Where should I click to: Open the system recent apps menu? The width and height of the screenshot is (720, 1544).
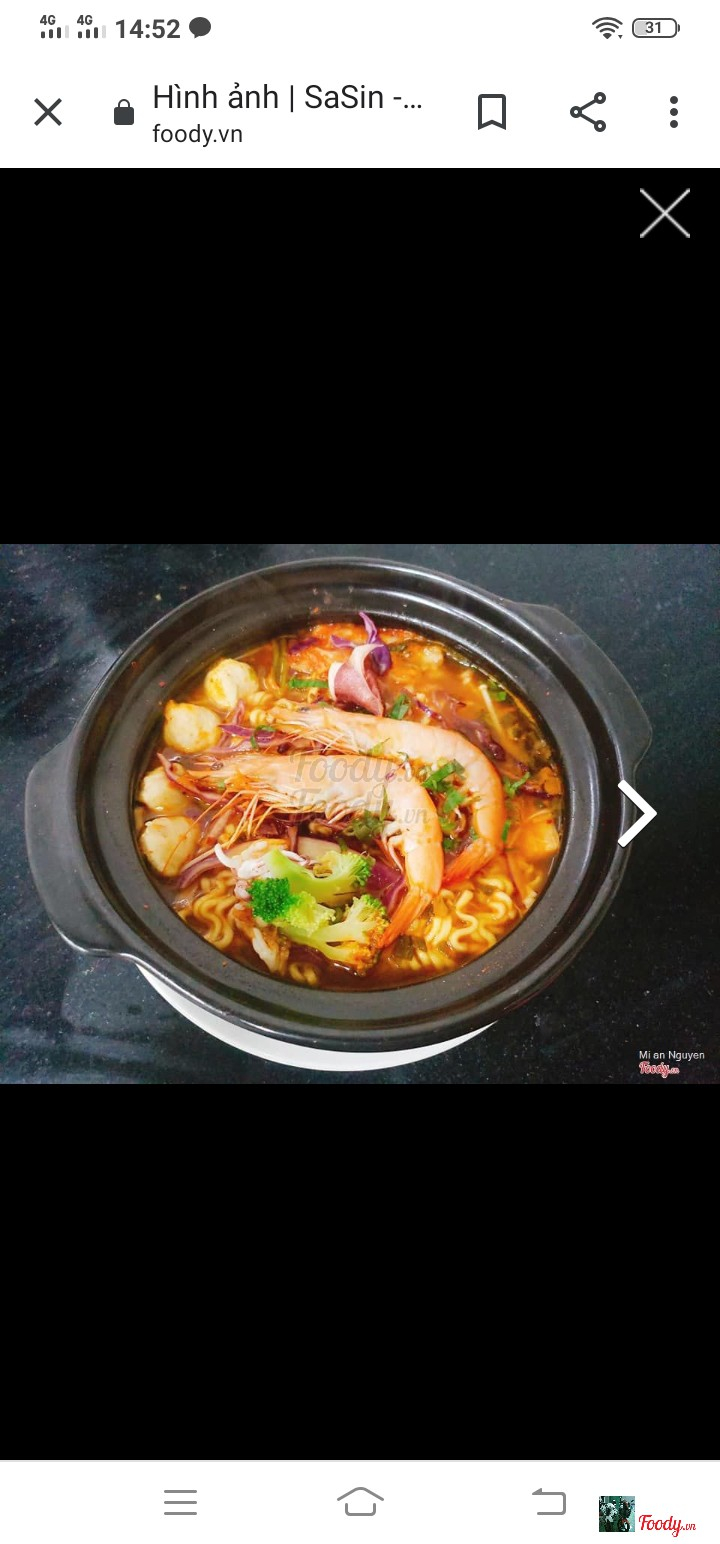[x=180, y=1501]
